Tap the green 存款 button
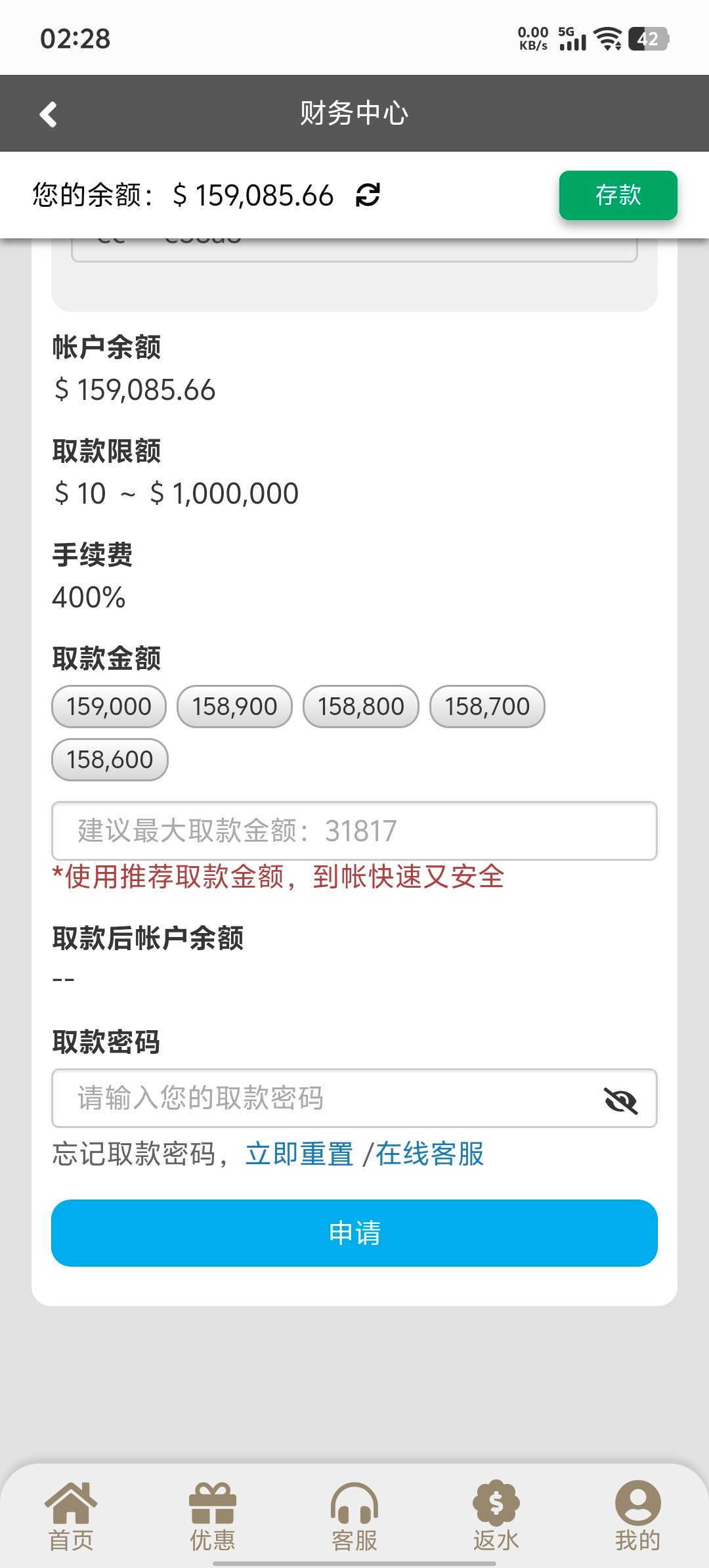This screenshot has height=1568, width=709. coord(617,195)
